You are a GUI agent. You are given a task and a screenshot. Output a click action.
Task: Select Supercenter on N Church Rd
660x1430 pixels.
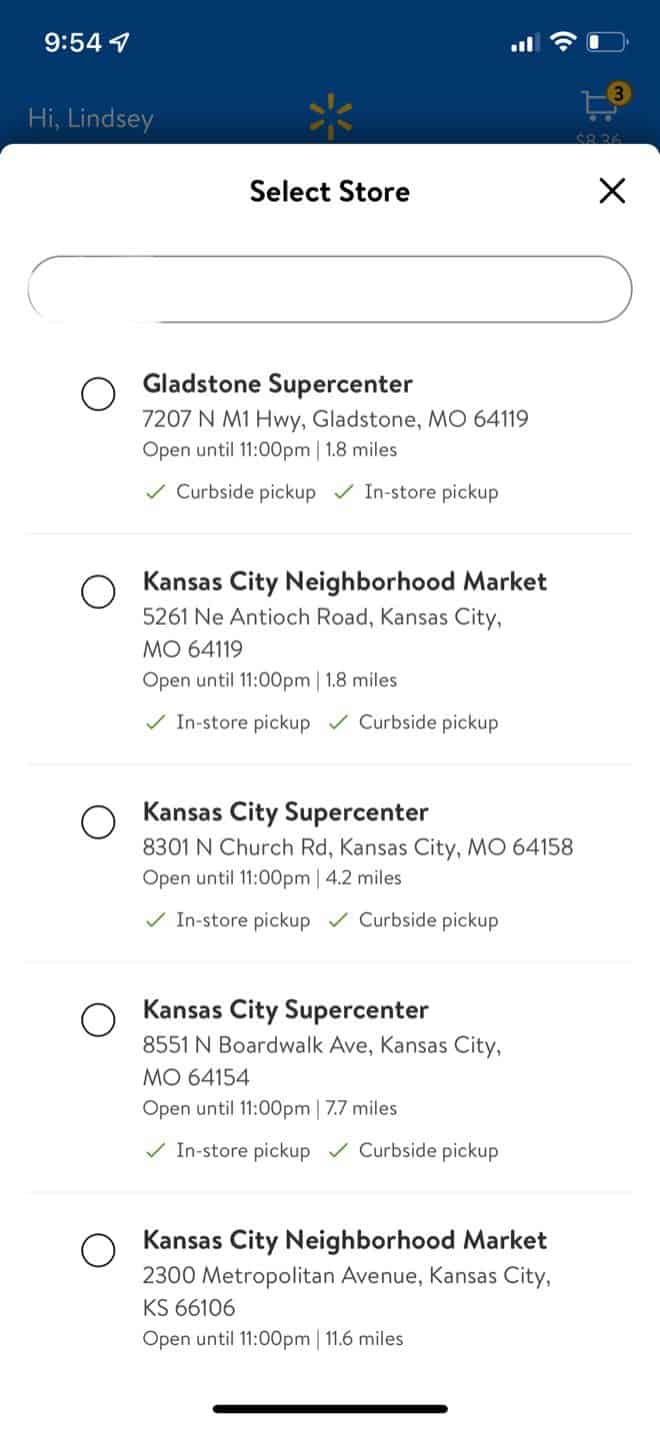98,822
